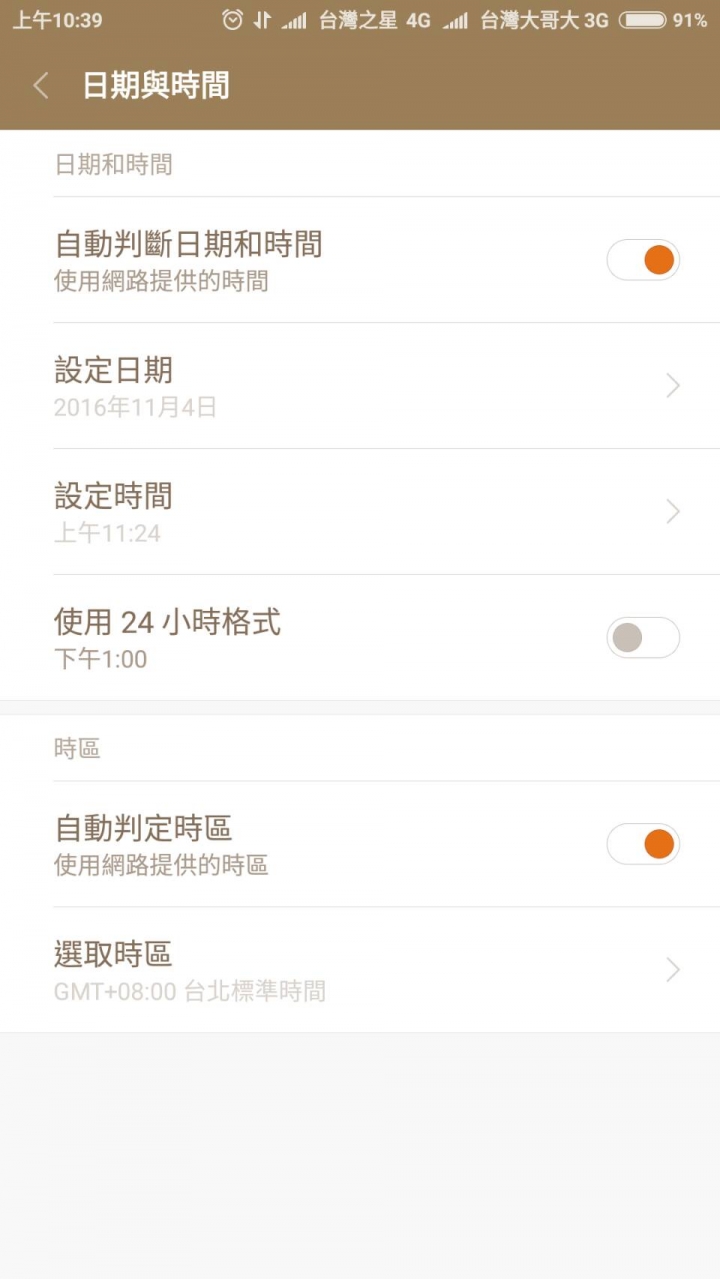Turn off 自動判定時區 switch

tap(643, 844)
